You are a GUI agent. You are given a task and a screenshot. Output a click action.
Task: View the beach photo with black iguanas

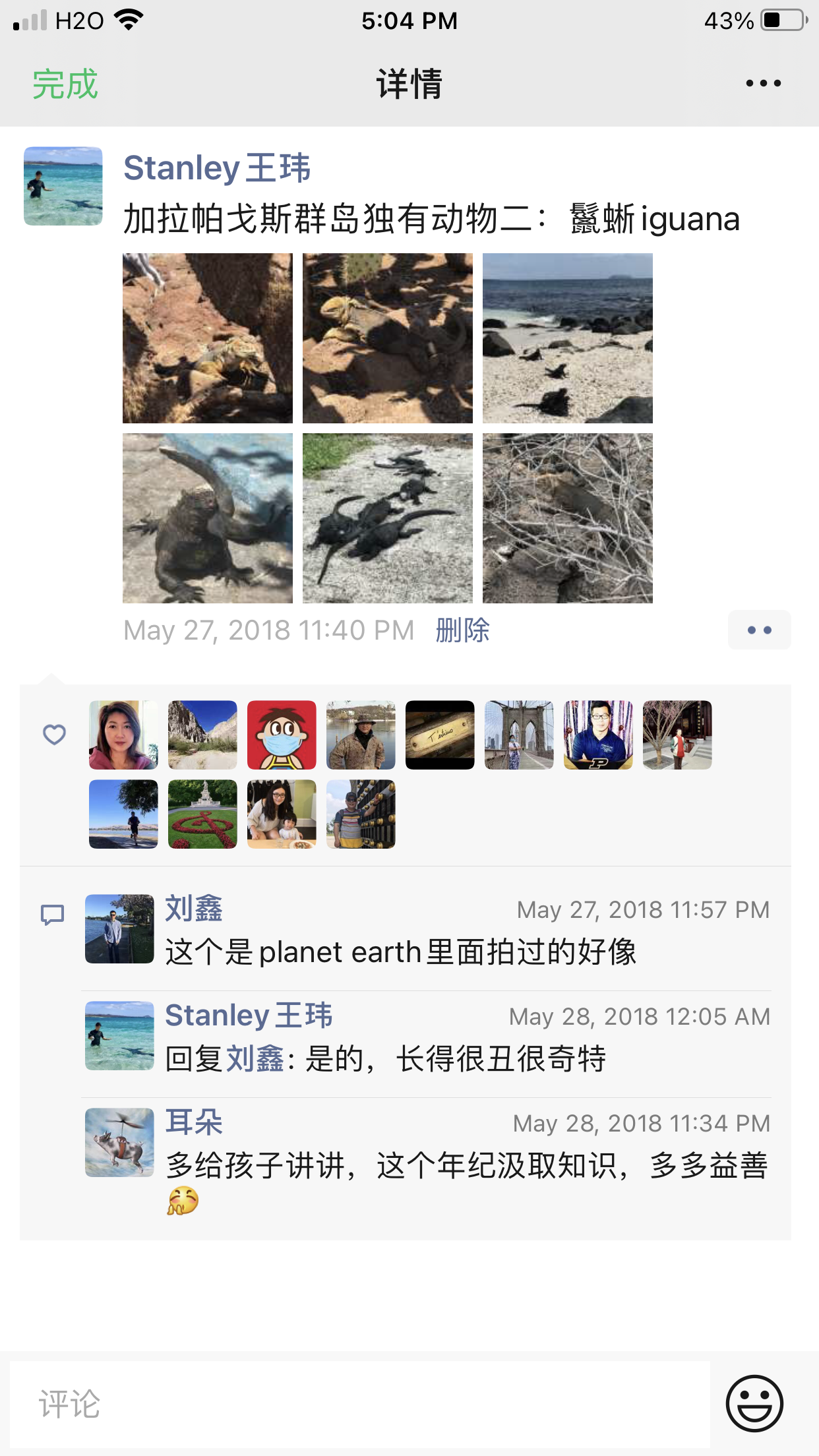pos(567,338)
